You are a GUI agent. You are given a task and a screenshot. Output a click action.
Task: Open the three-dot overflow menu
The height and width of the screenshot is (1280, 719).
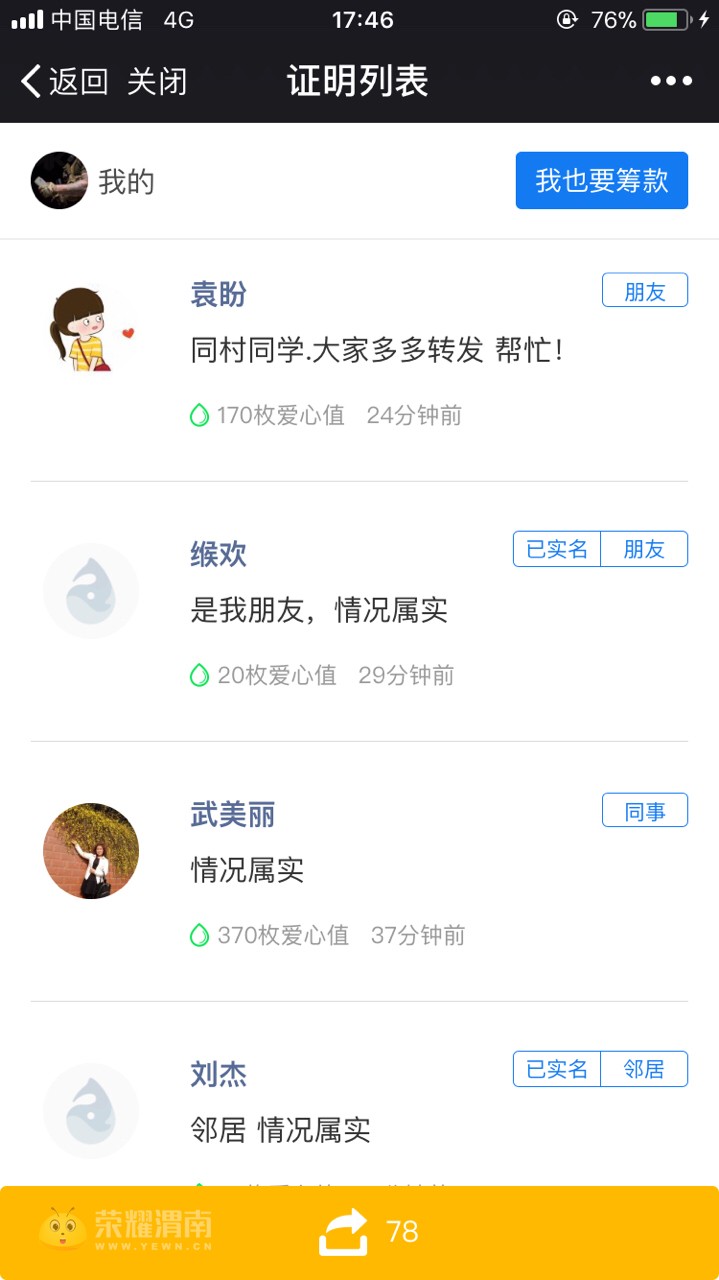click(671, 81)
